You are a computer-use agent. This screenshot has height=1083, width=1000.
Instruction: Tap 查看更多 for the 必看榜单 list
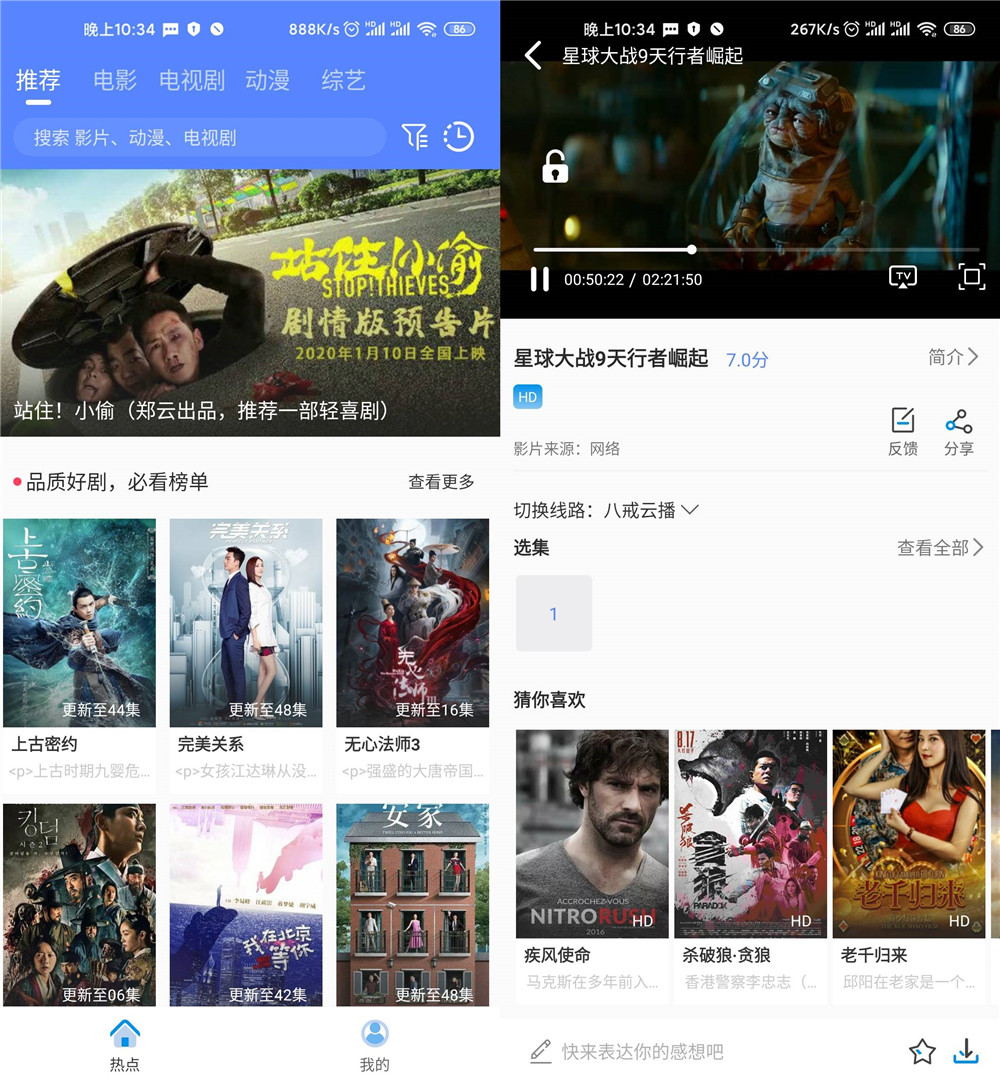point(441,482)
